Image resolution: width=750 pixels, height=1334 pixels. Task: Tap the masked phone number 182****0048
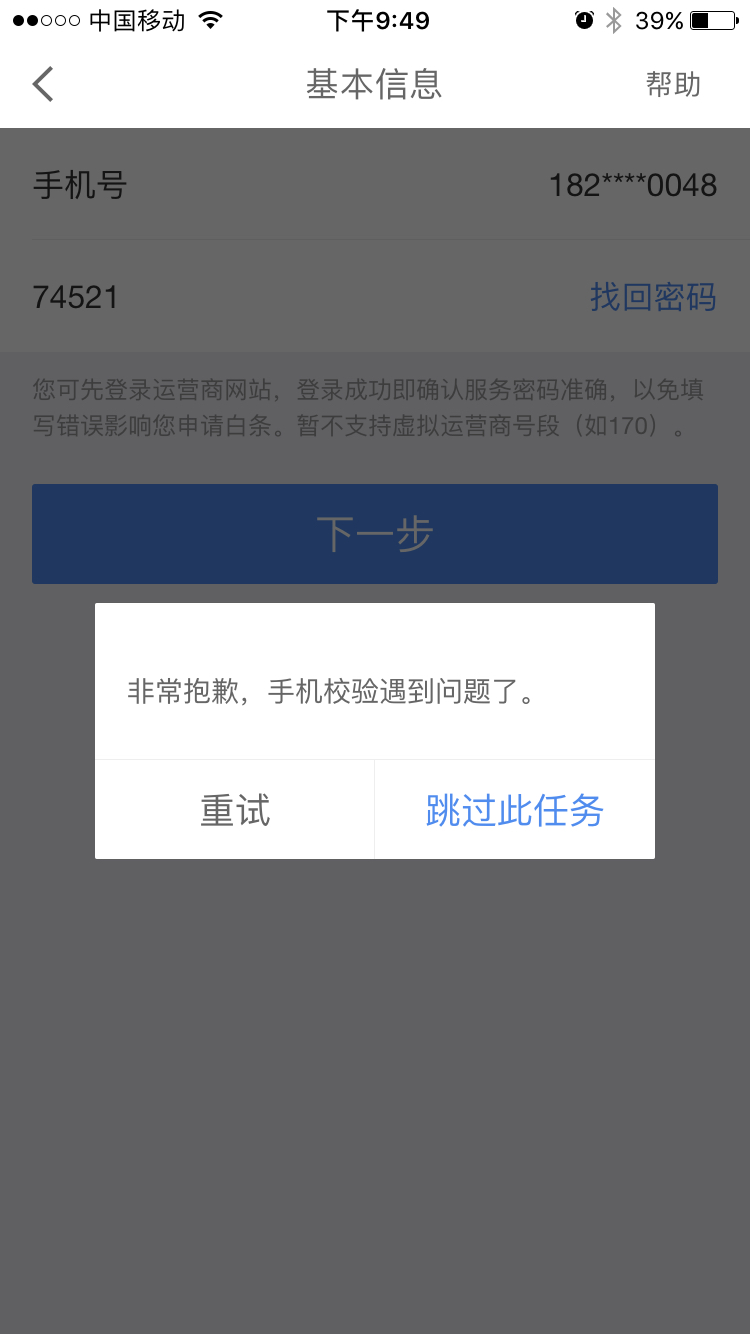pyautogui.click(x=632, y=184)
